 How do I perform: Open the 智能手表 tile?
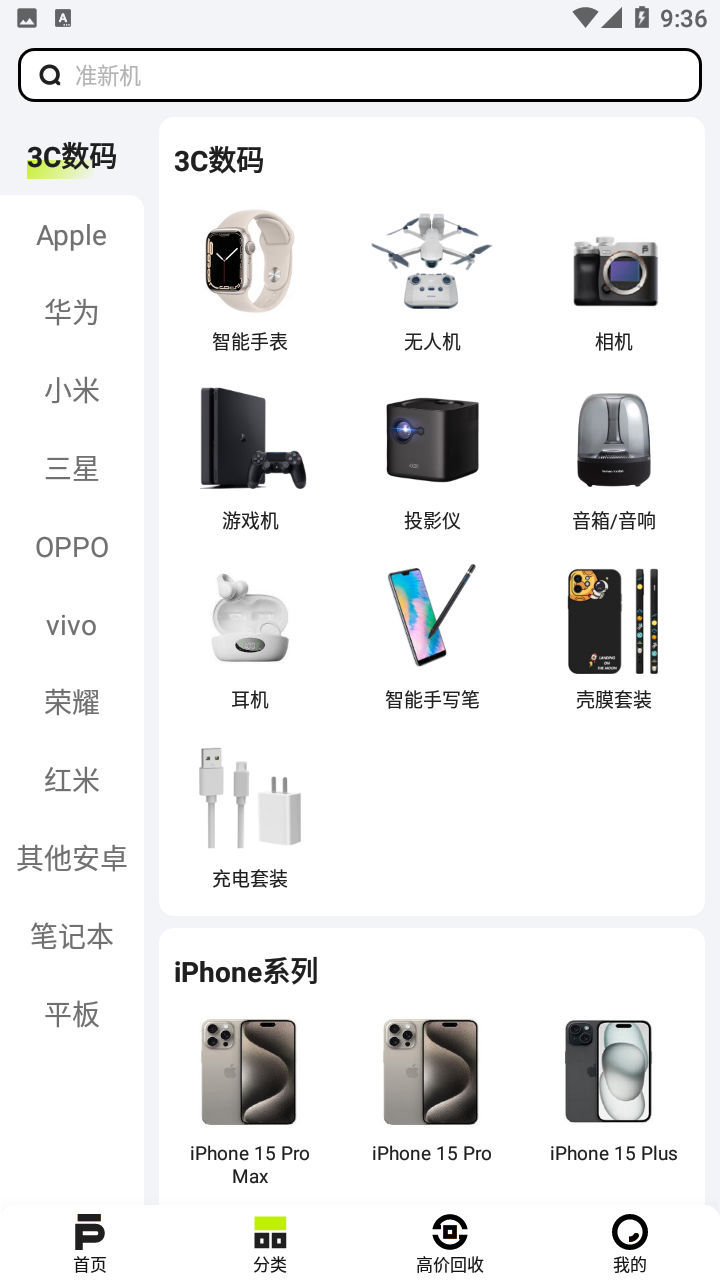(250, 280)
